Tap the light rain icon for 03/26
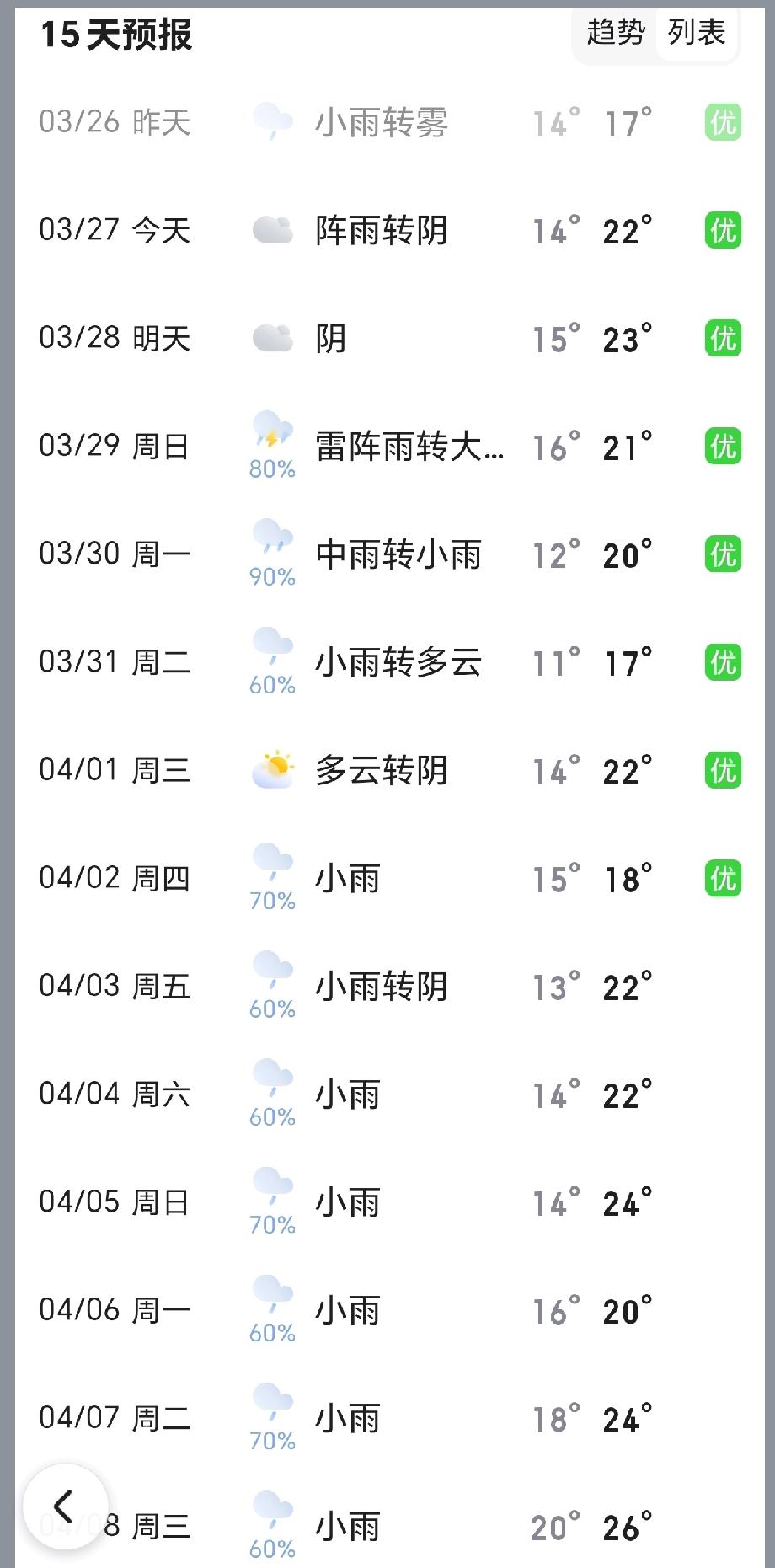 (x=271, y=122)
